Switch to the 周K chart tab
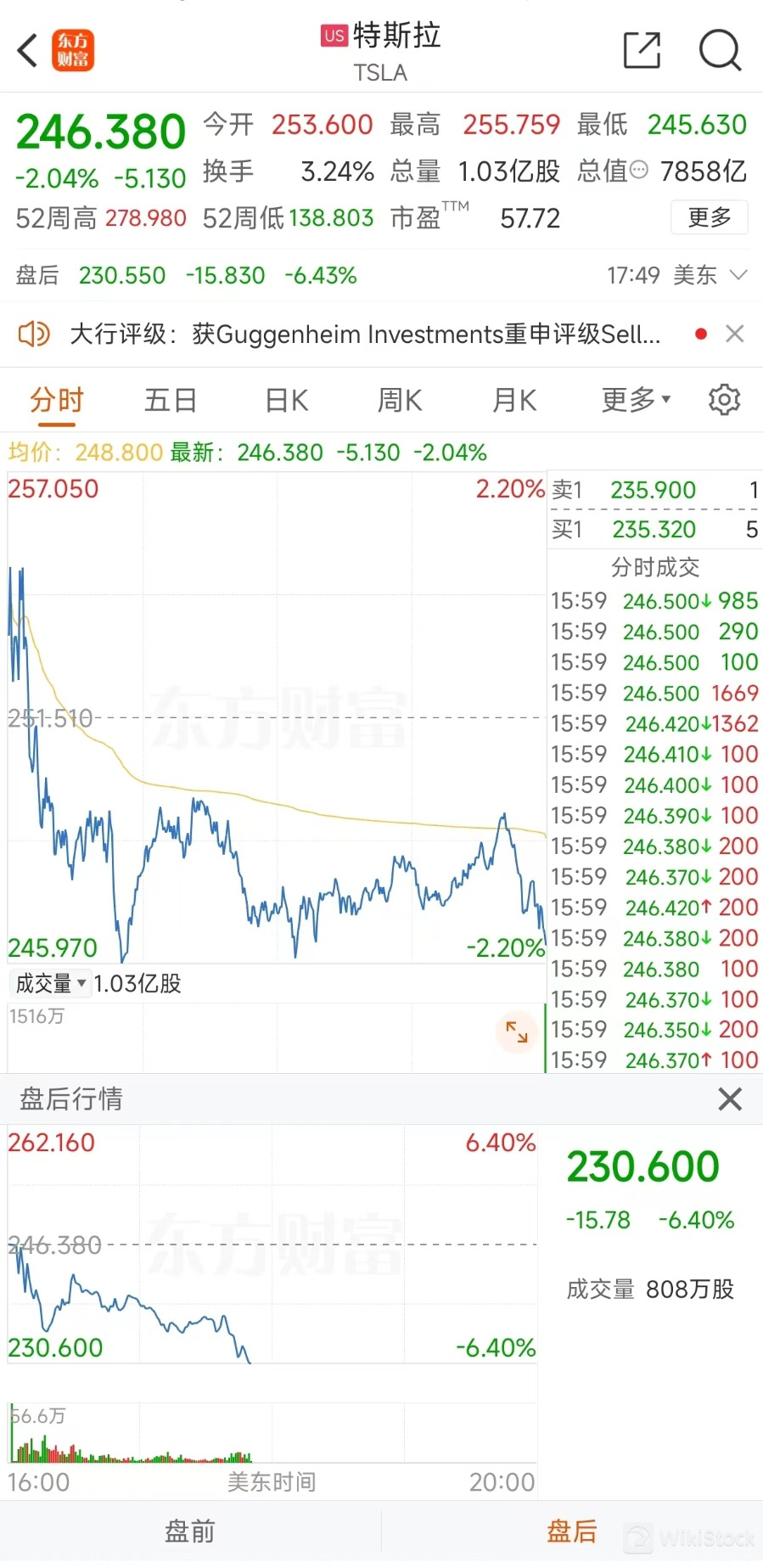The height and width of the screenshot is (1568, 763). click(x=400, y=400)
